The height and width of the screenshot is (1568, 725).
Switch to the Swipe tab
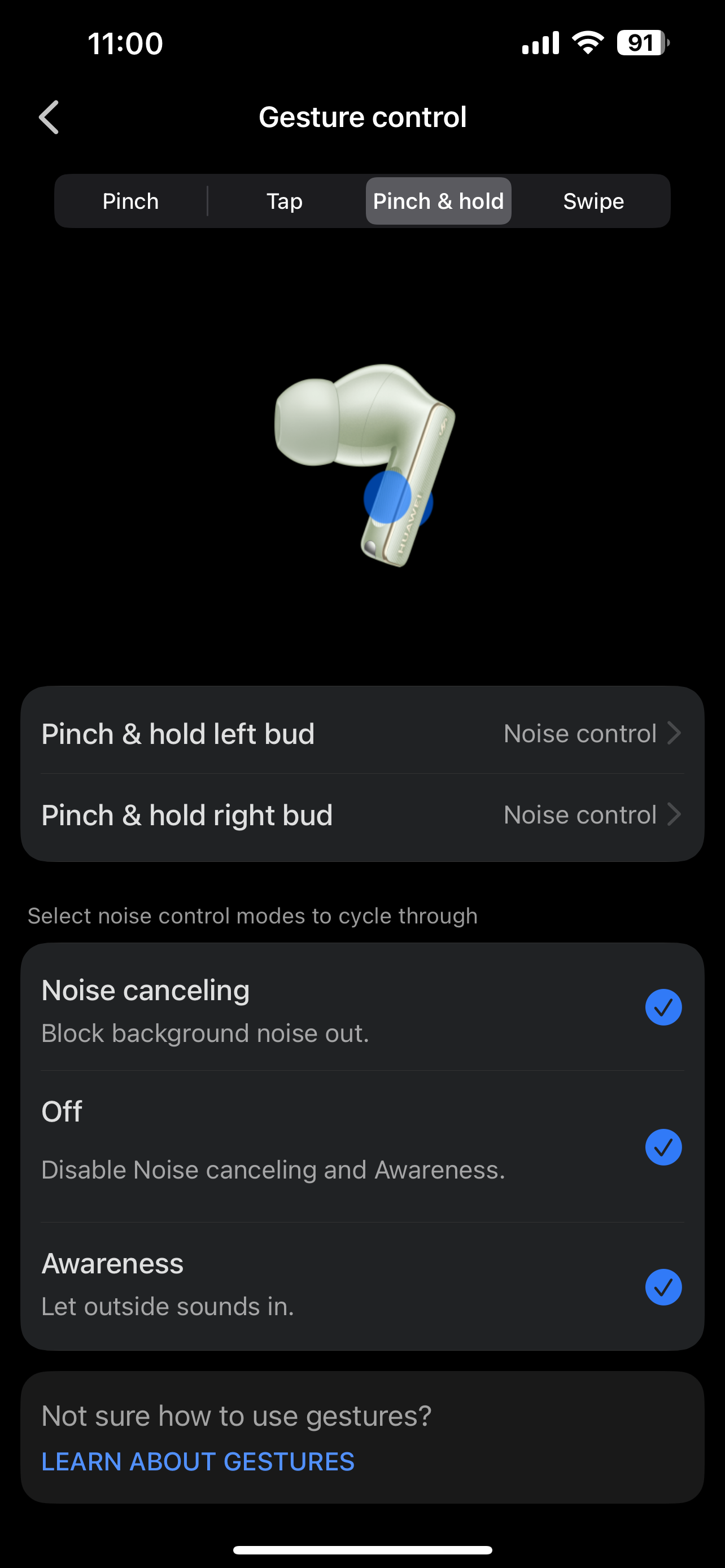(593, 202)
